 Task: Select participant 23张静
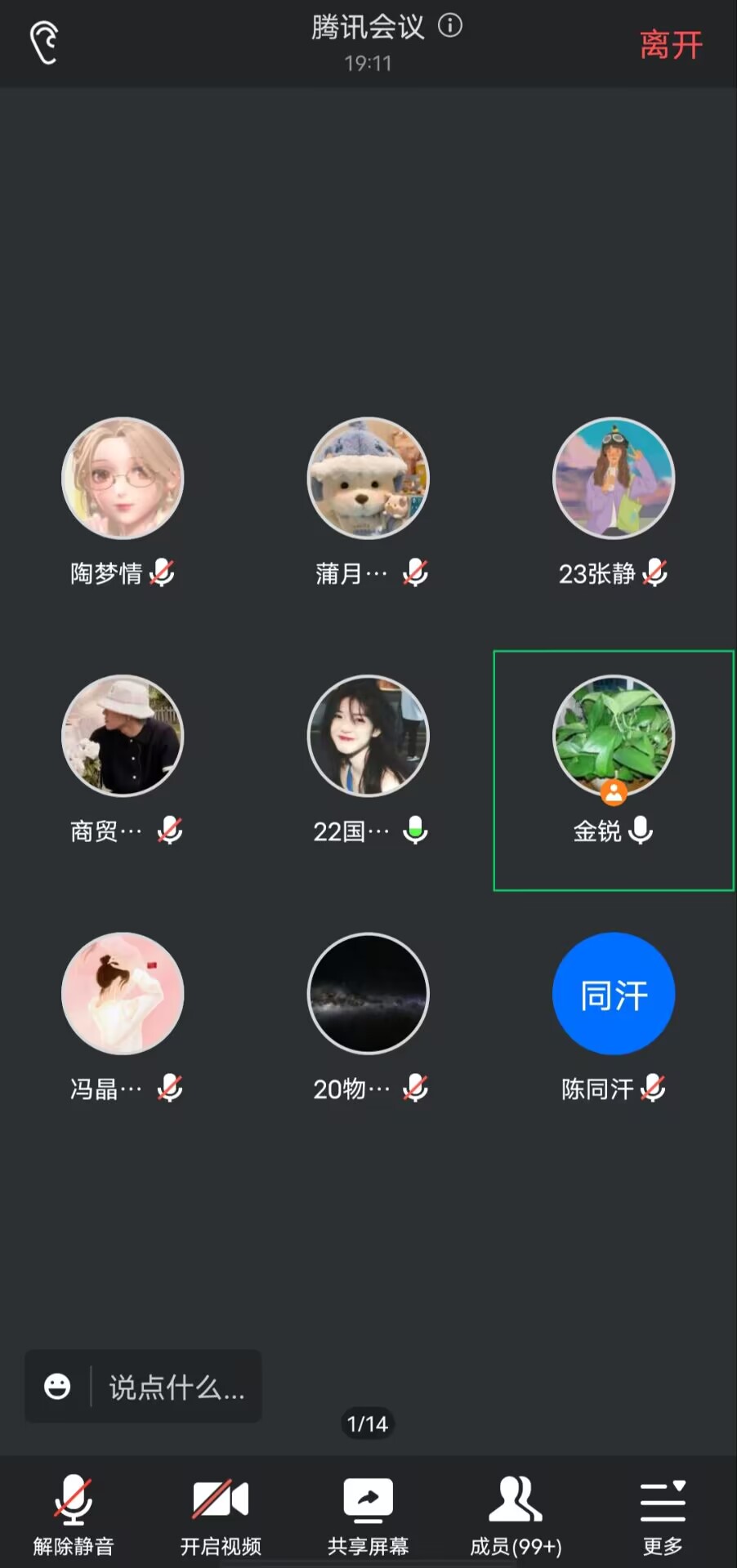[x=614, y=479]
